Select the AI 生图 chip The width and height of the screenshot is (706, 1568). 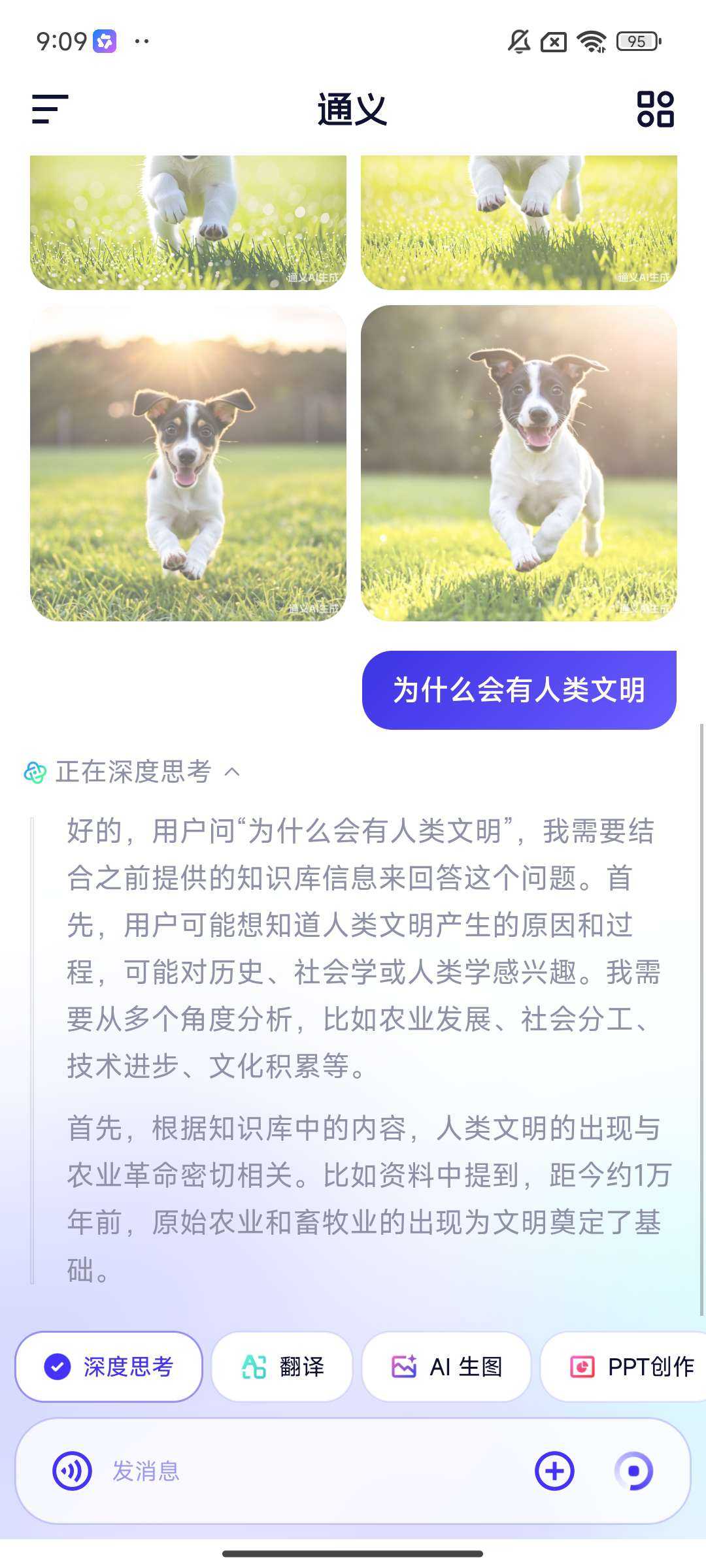pyautogui.click(x=446, y=1366)
